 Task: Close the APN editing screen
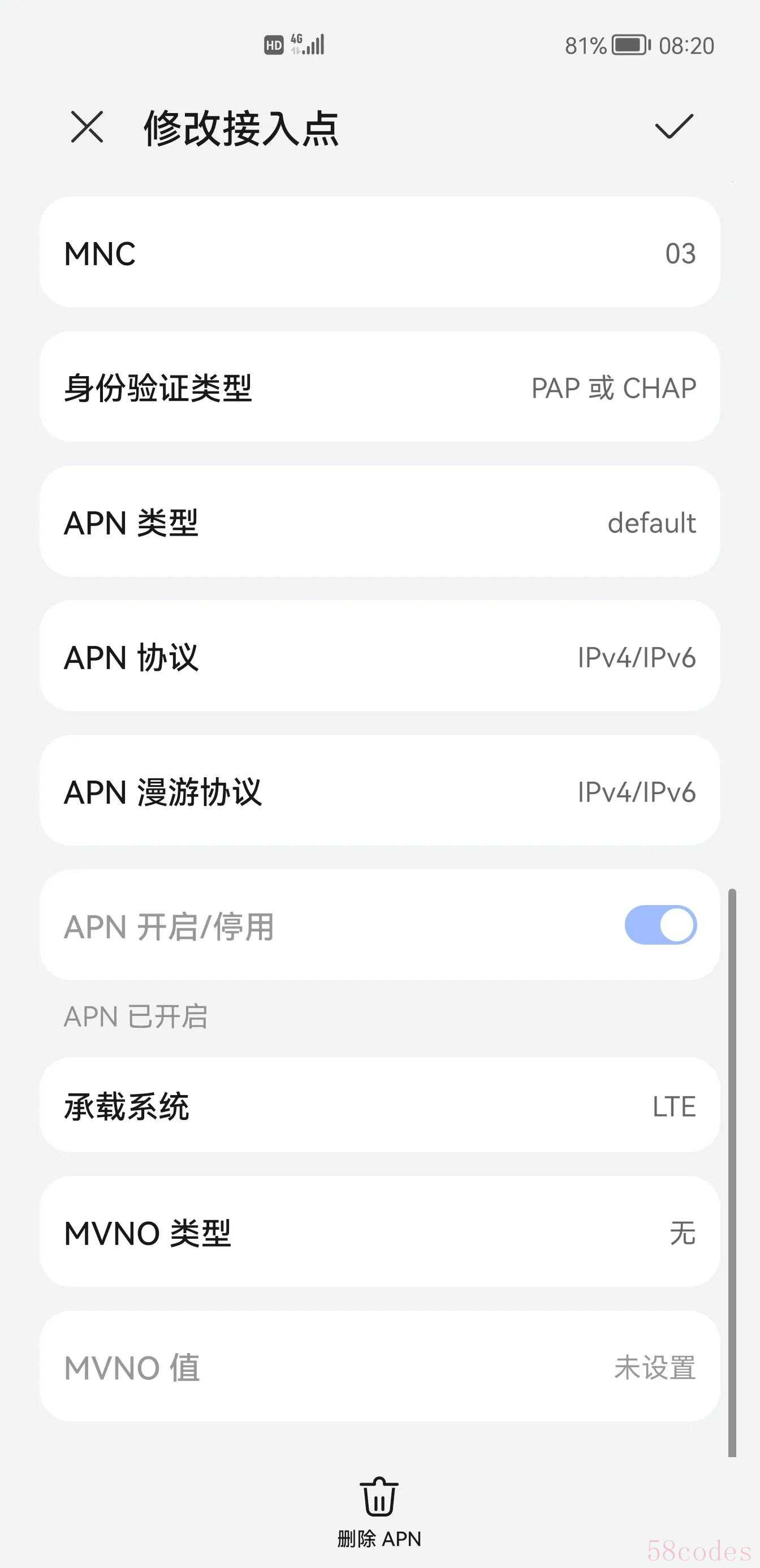(87, 127)
